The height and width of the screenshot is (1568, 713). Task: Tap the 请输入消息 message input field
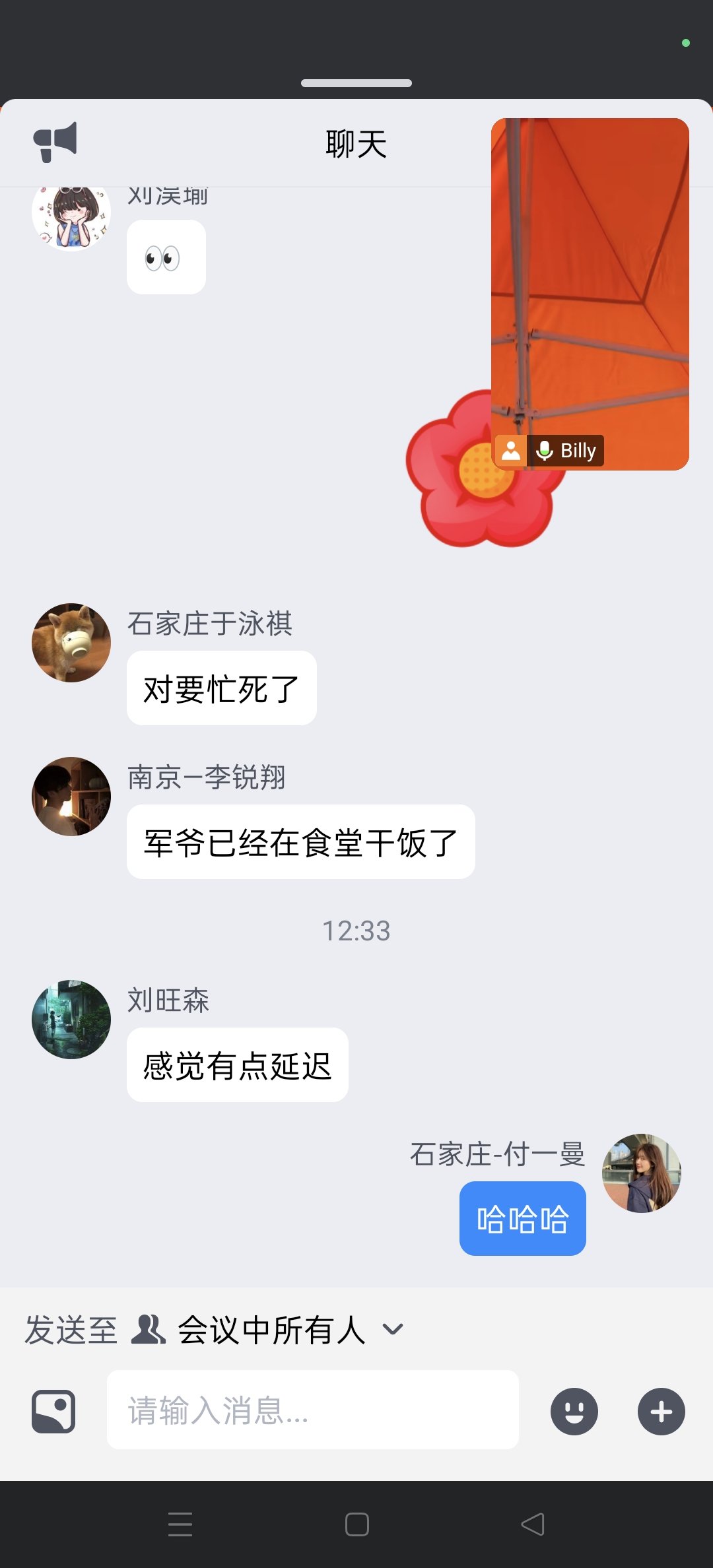[312, 1410]
